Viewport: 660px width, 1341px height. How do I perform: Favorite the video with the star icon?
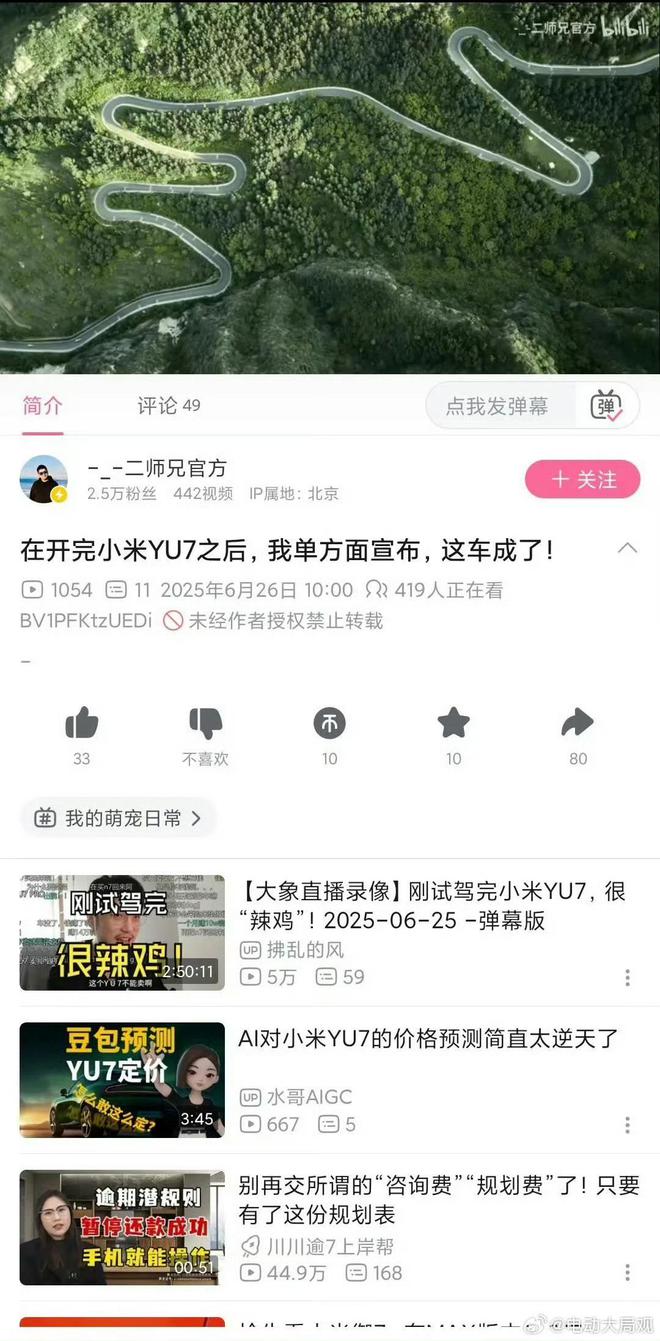pos(453,724)
